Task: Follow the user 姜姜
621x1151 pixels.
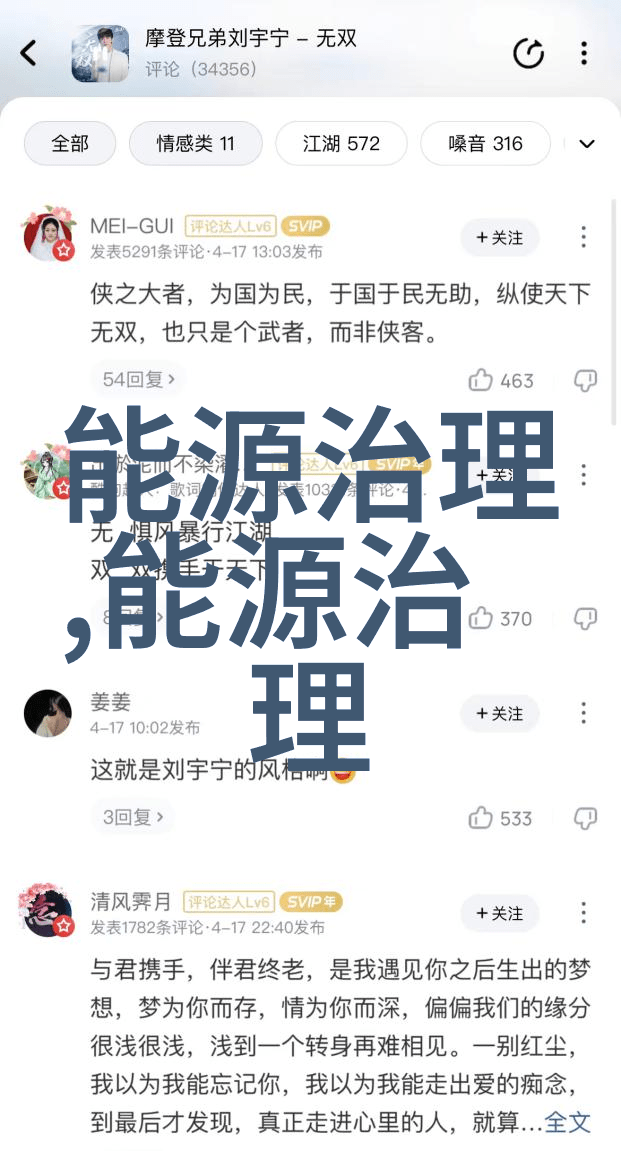Action: coord(499,713)
